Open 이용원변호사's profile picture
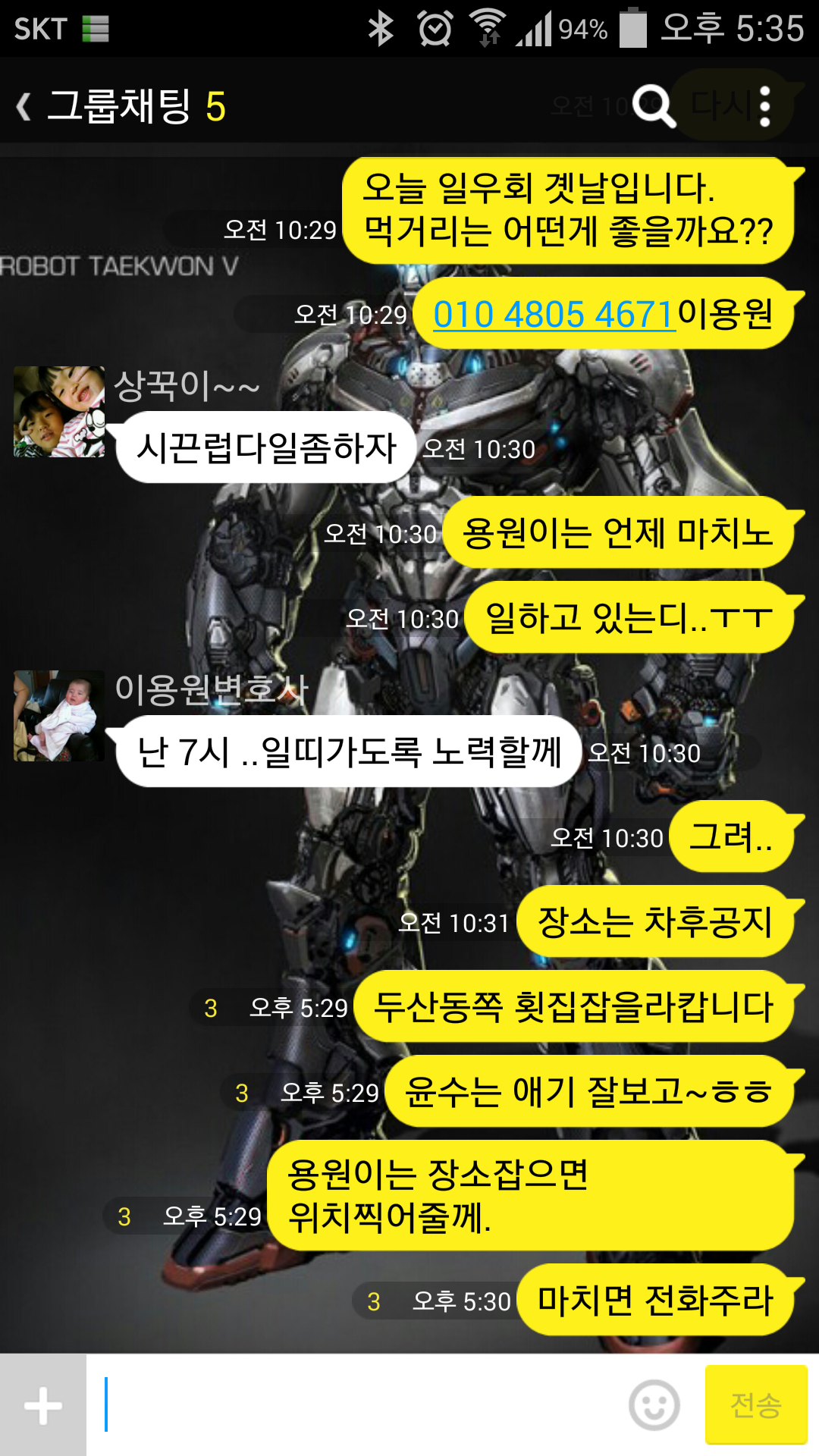This screenshot has height=1456, width=819. click(x=59, y=715)
